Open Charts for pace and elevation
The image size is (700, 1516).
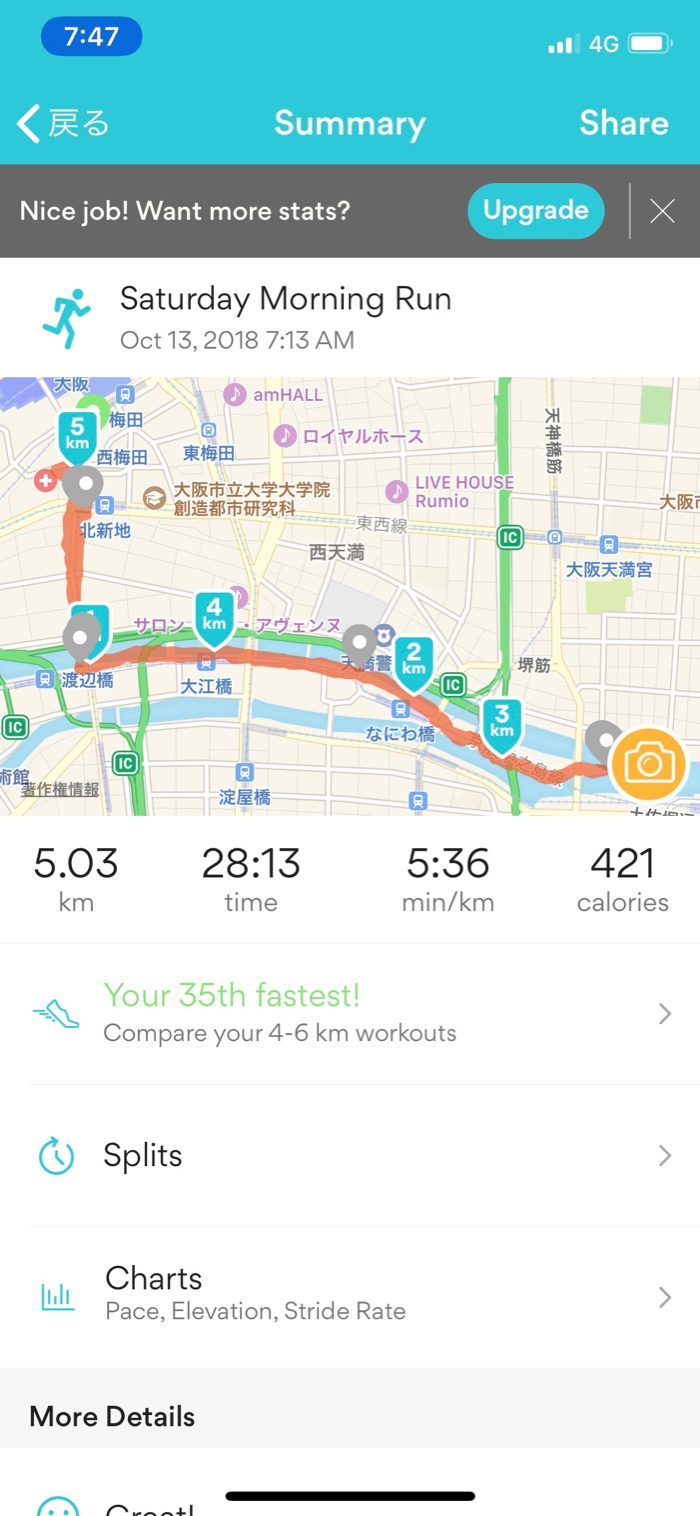tap(350, 1297)
